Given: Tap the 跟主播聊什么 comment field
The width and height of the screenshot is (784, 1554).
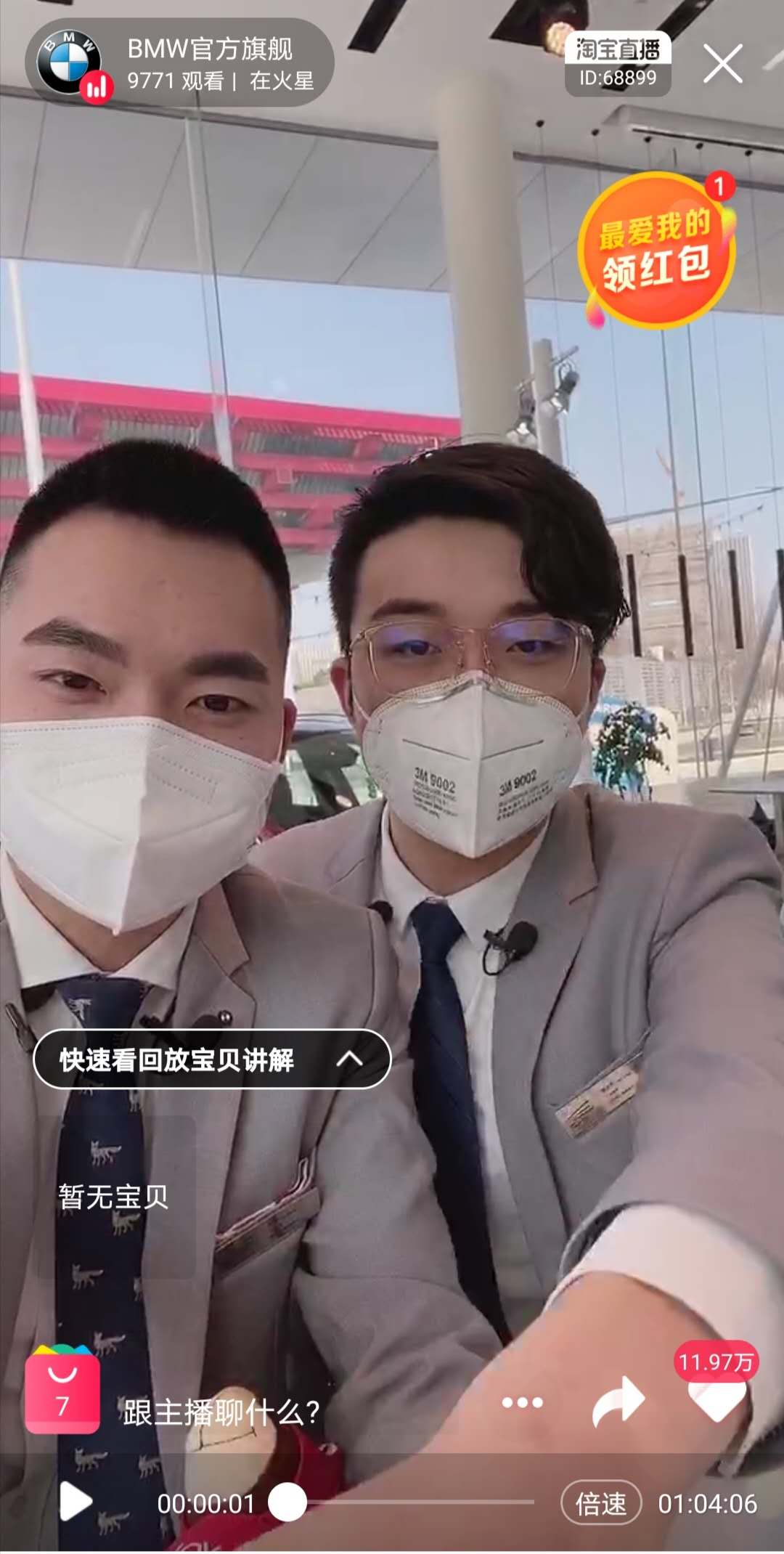Looking at the screenshot, I should (x=221, y=1412).
